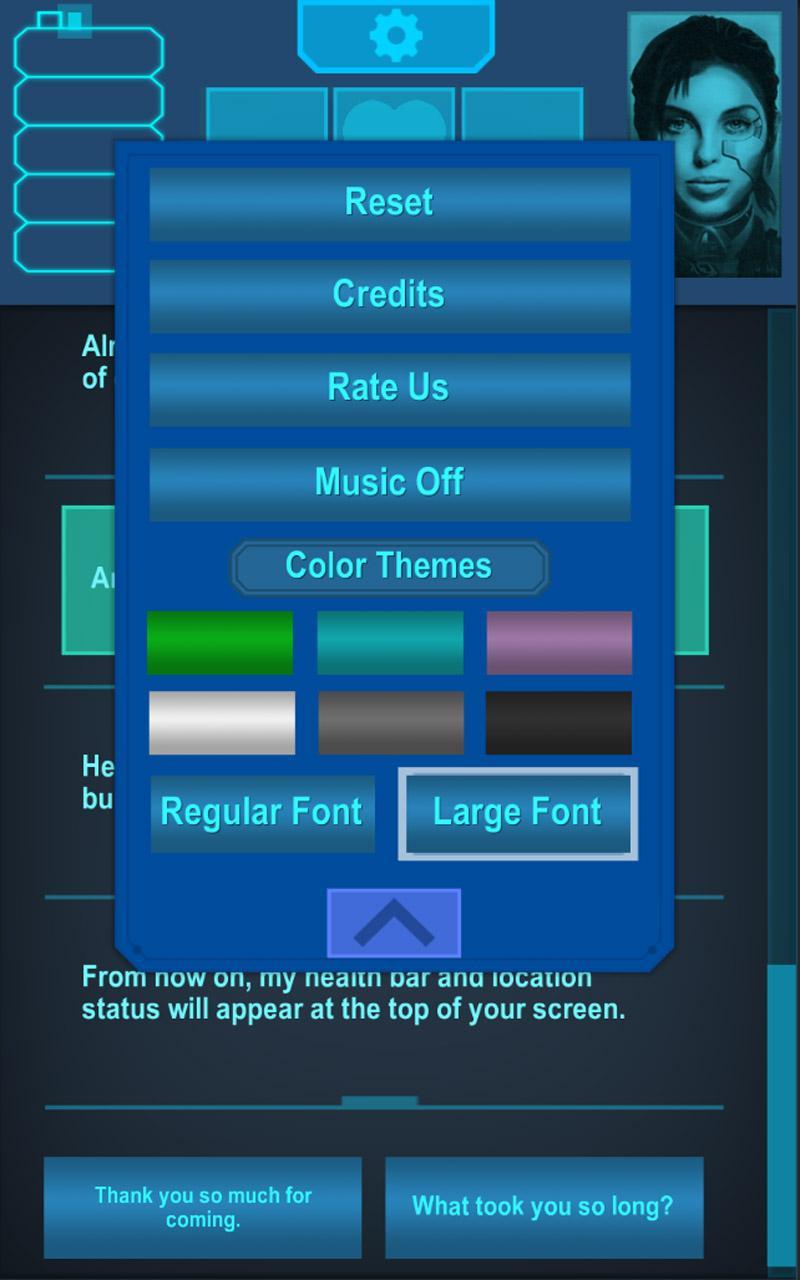Click the right tab beside the heart icon

(x=522, y=115)
